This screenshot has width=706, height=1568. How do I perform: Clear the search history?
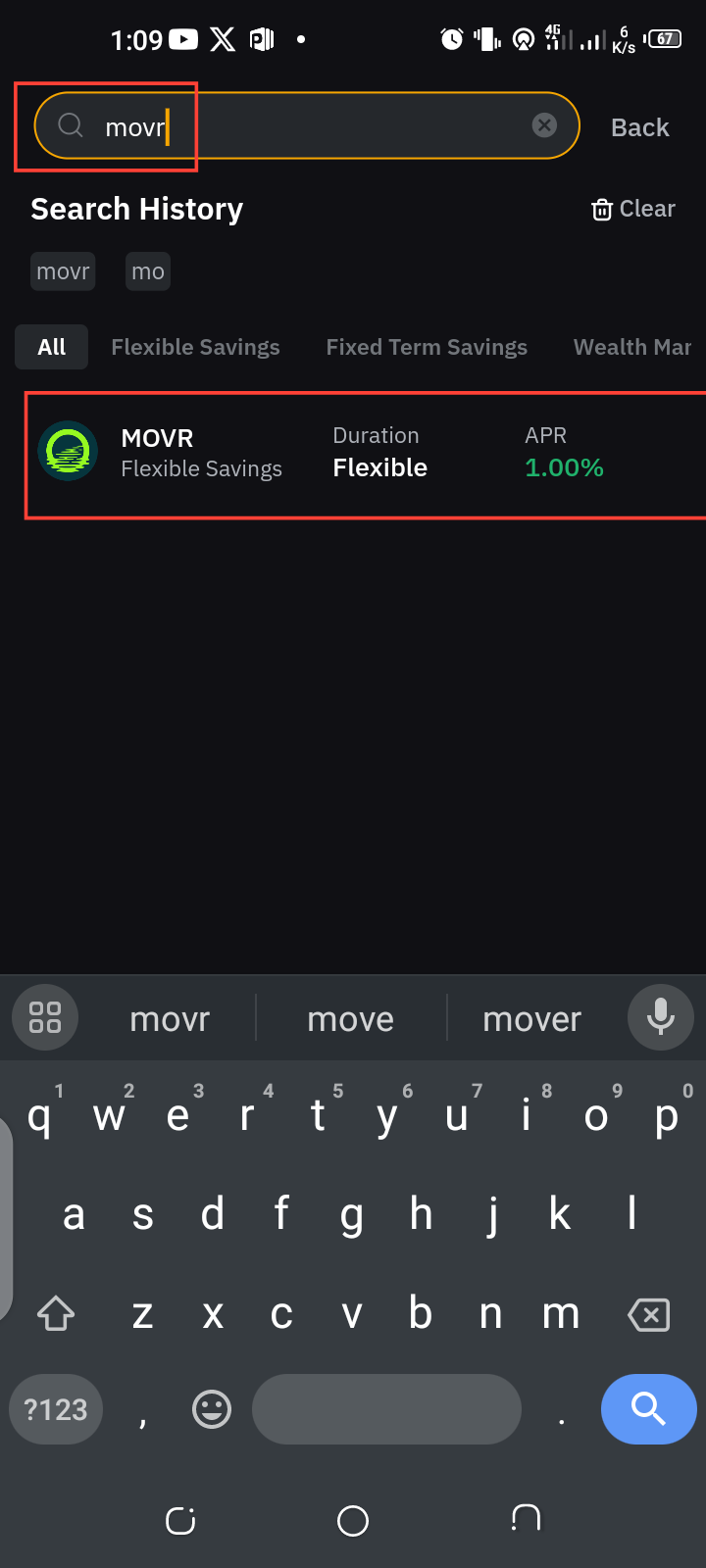click(633, 209)
